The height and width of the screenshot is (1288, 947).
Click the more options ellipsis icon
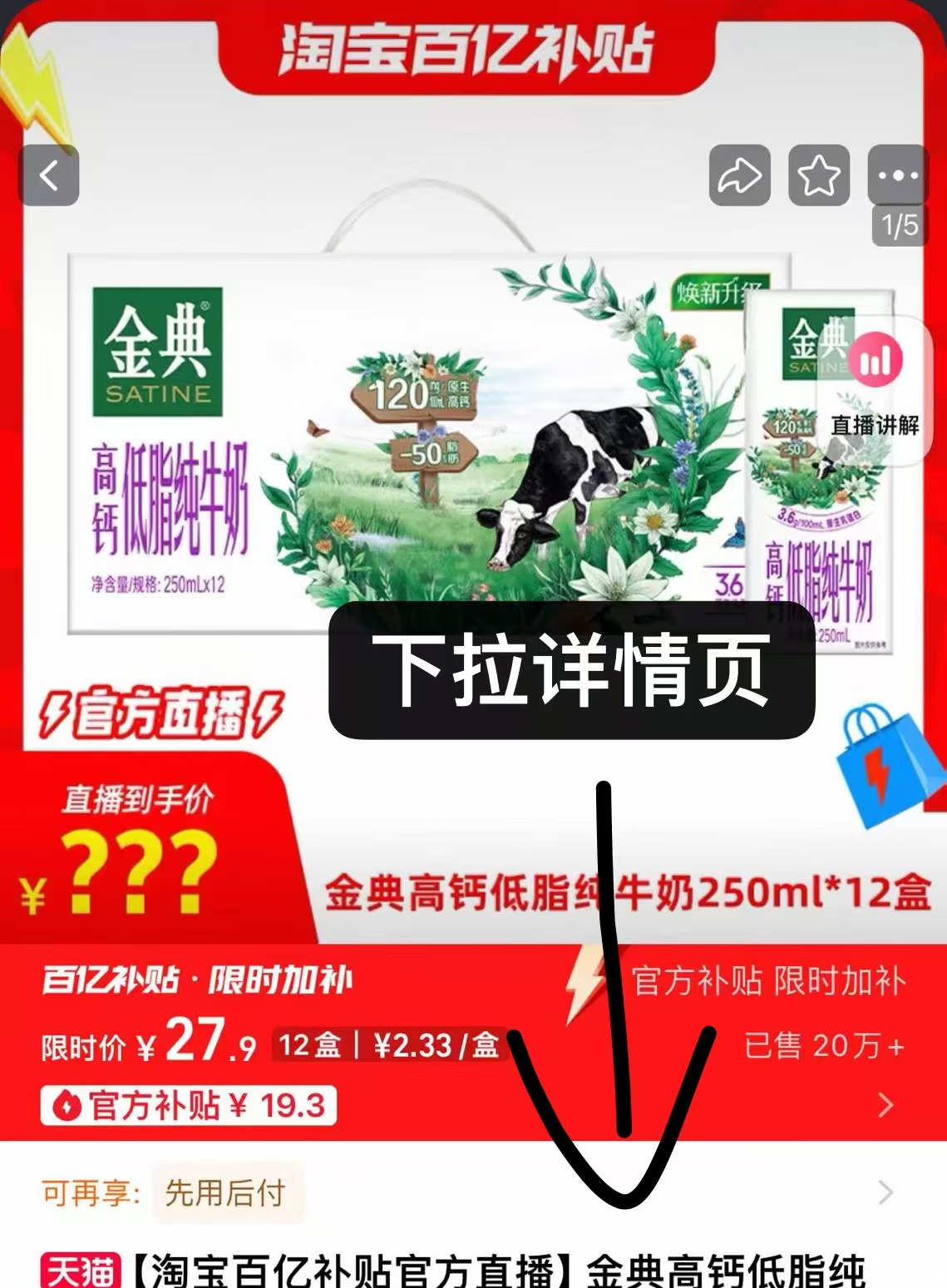pyautogui.click(x=896, y=175)
